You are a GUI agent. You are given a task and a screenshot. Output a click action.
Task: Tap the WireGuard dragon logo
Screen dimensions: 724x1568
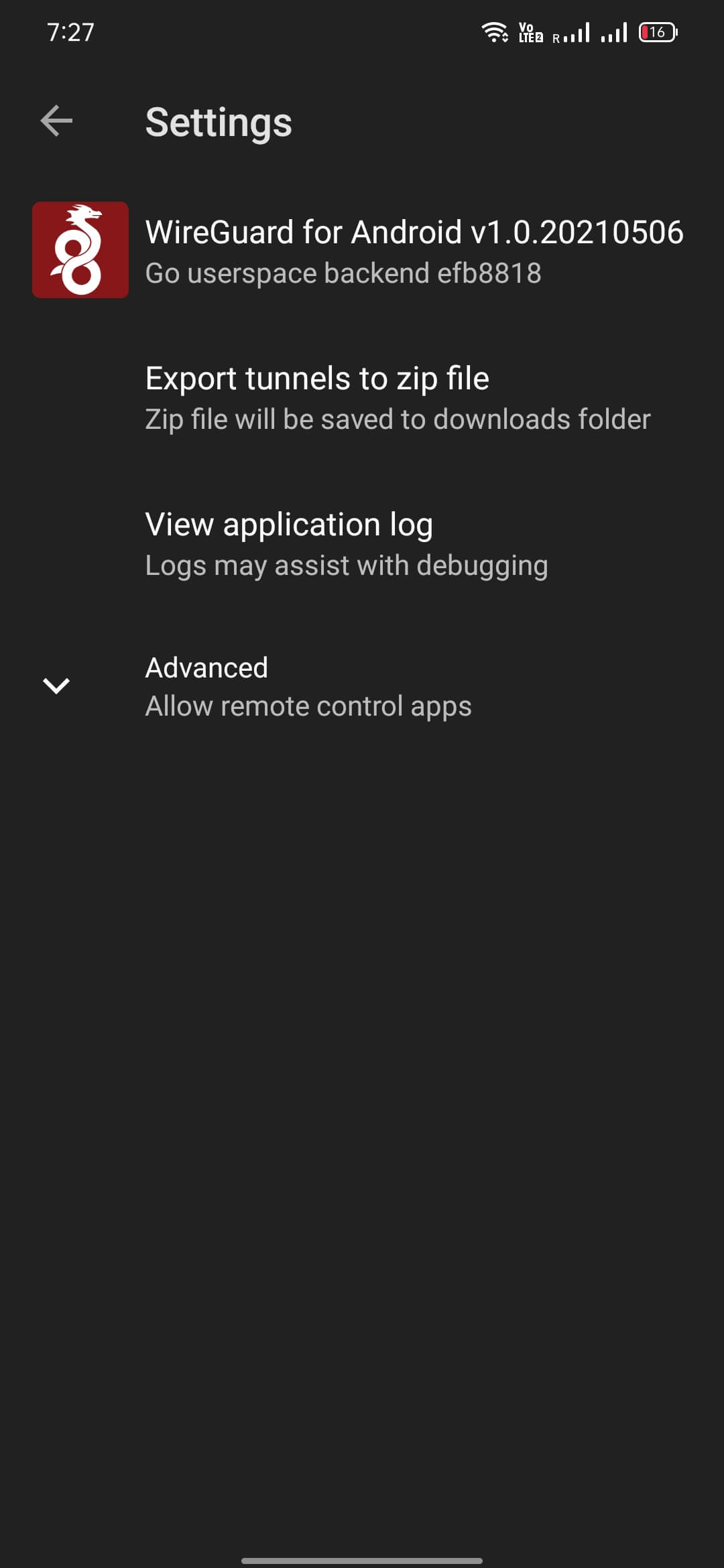(80, 251)
